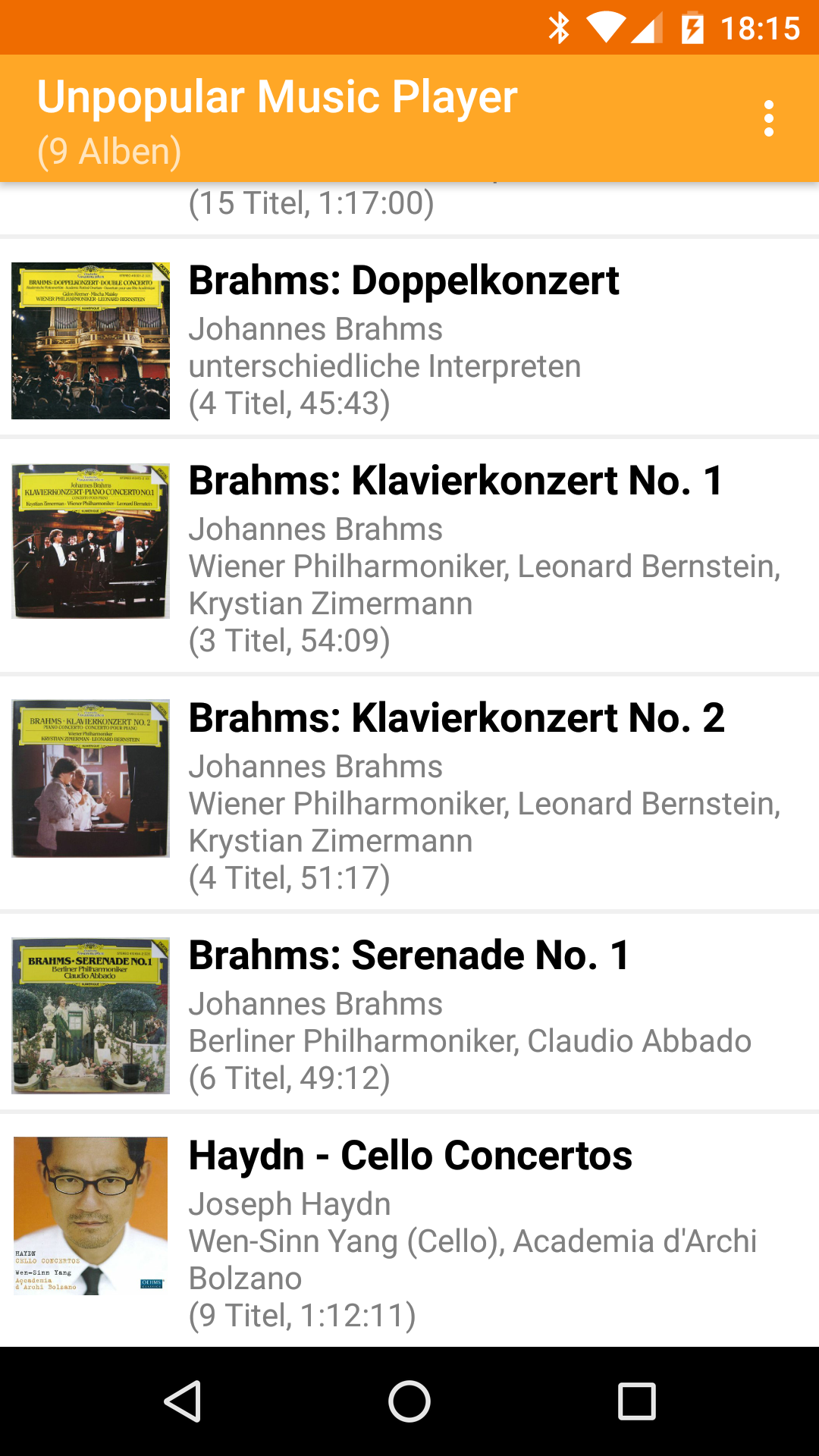Open the overflow menu in the app bar
The width and height of the screenshot is (819, 1456).
click(x=768, y=119)
